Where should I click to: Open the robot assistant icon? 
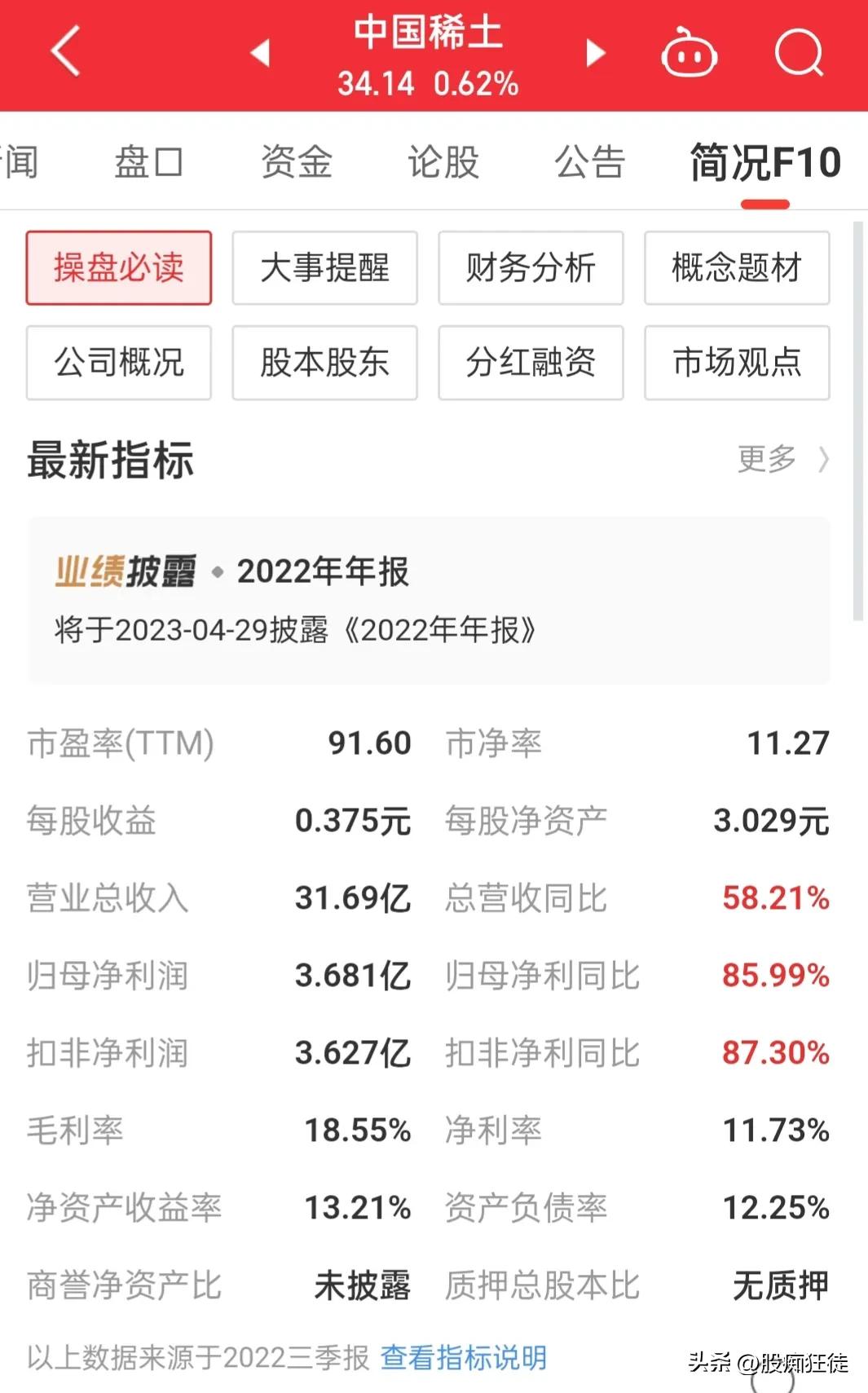pyautogui.click(x=689, y=53)
